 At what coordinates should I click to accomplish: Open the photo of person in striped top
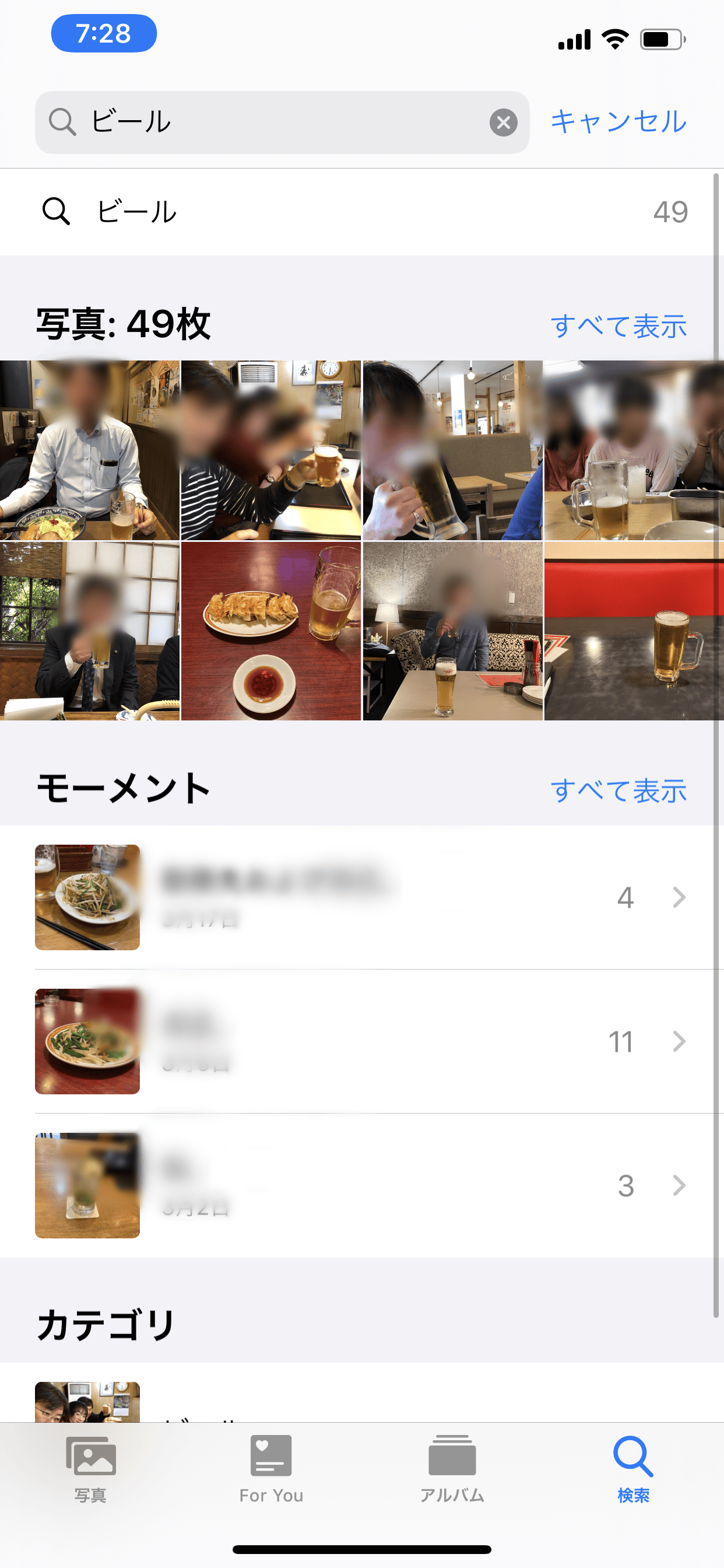[270, 450]
